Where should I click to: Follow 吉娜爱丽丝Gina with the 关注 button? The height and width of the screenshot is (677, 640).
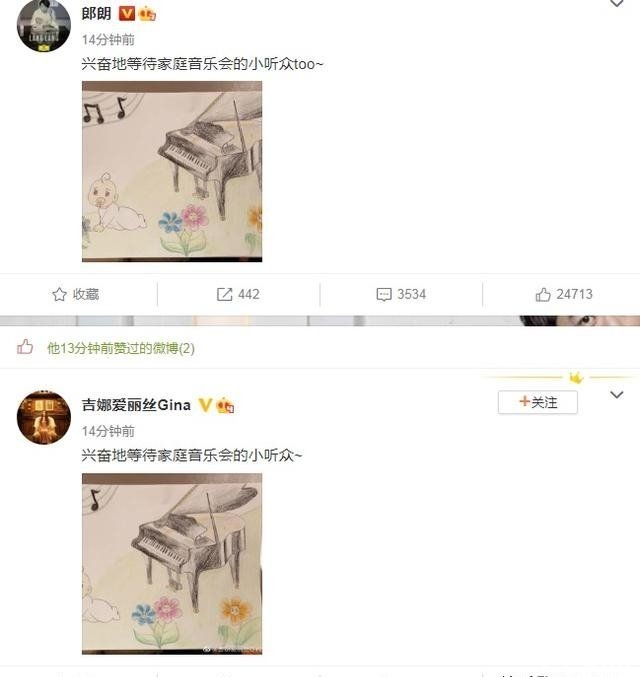(537, 402)
